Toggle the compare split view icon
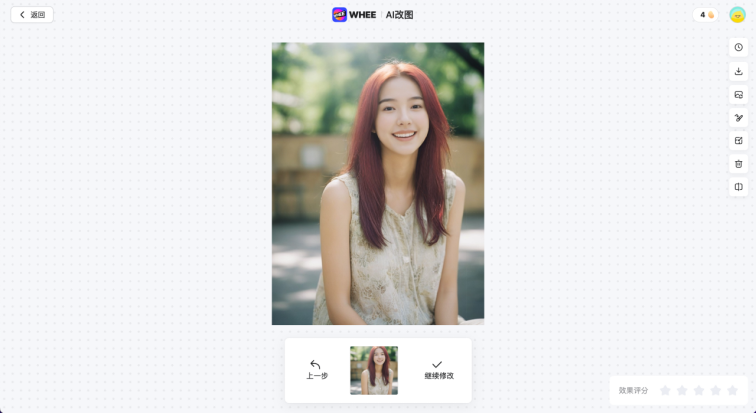Image resolution: width=756 pixels, height=414 pixels. (x=738, y=187)
